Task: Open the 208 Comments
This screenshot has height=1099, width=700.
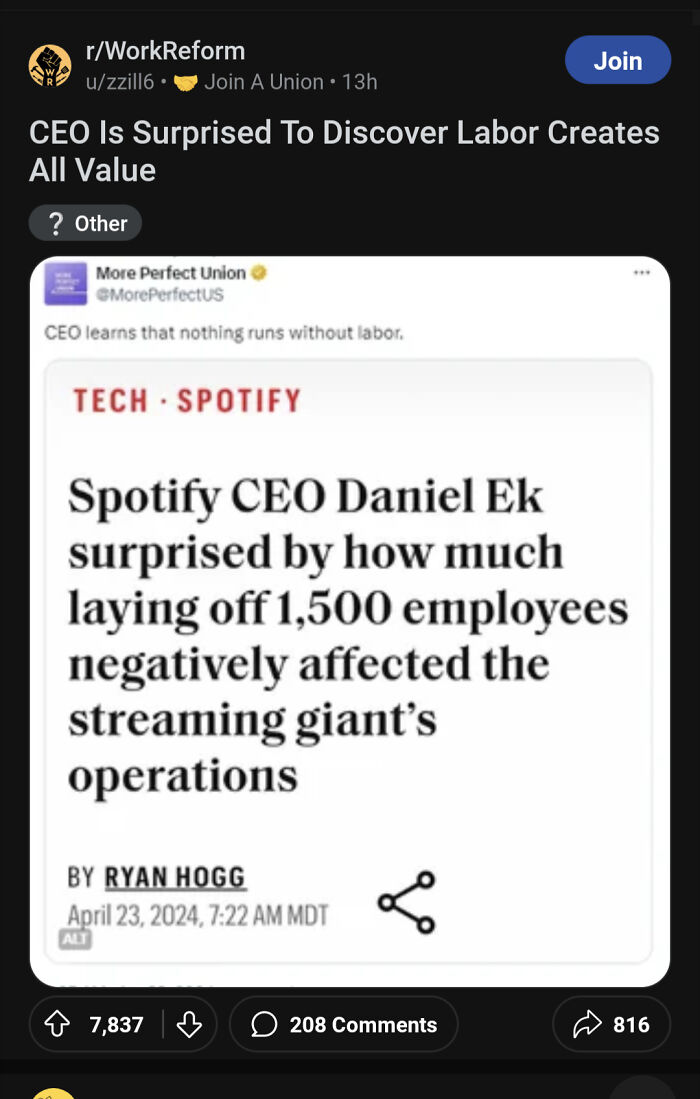Action: click(x=344, y=1024)
